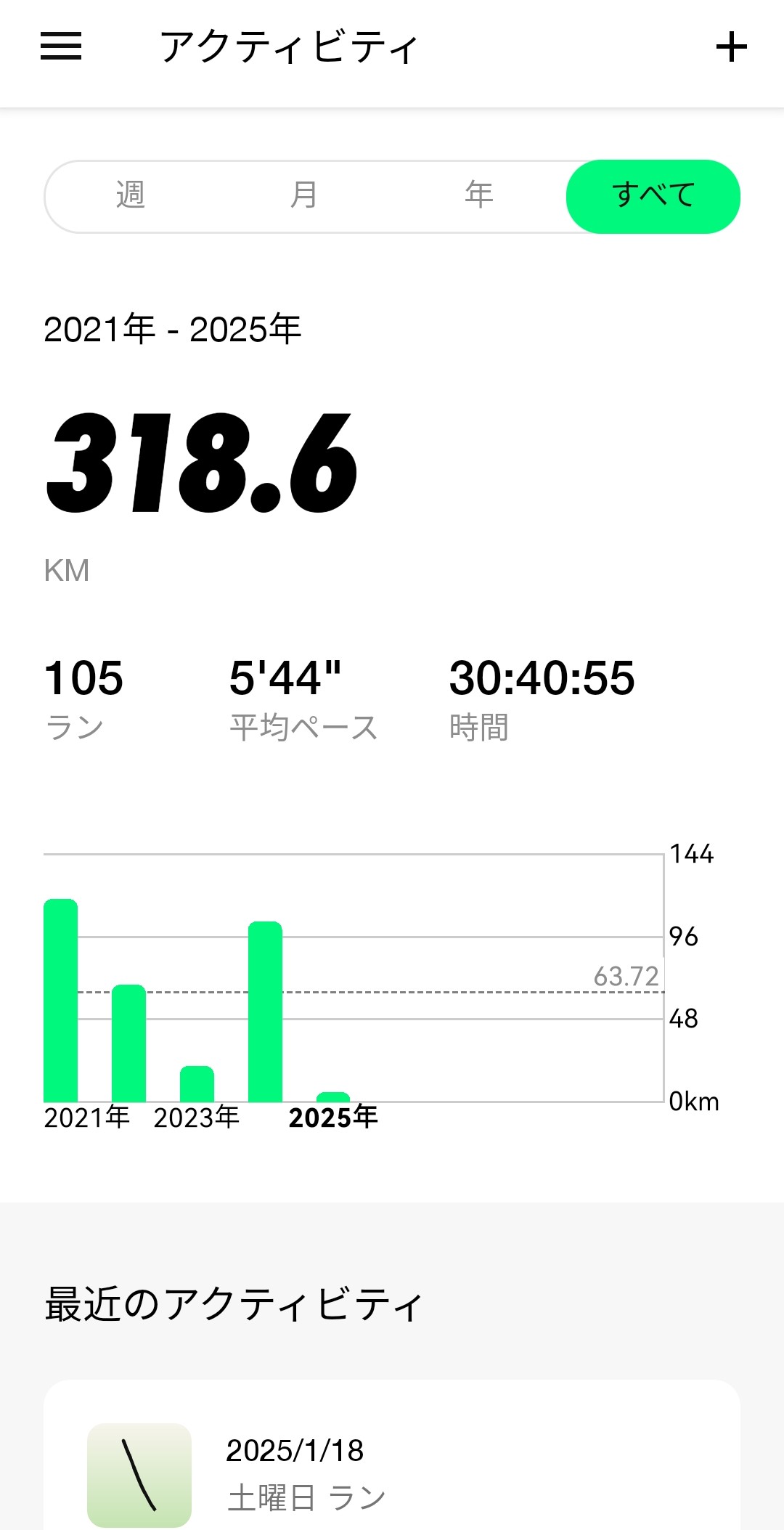Switch to the 月 (month) tab

[x=304, y=195]
